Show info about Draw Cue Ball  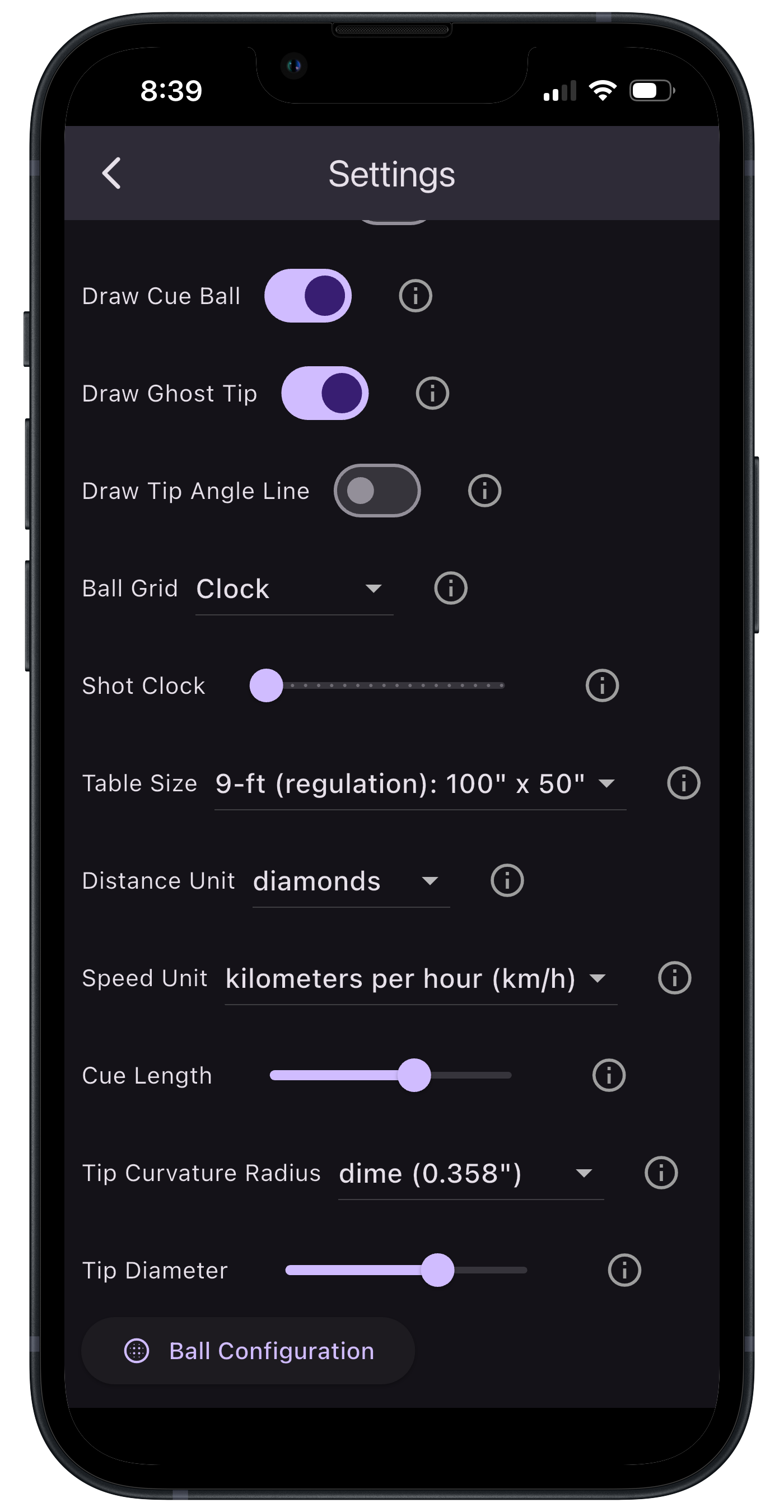pyautogui.click(x=416, y=296)
